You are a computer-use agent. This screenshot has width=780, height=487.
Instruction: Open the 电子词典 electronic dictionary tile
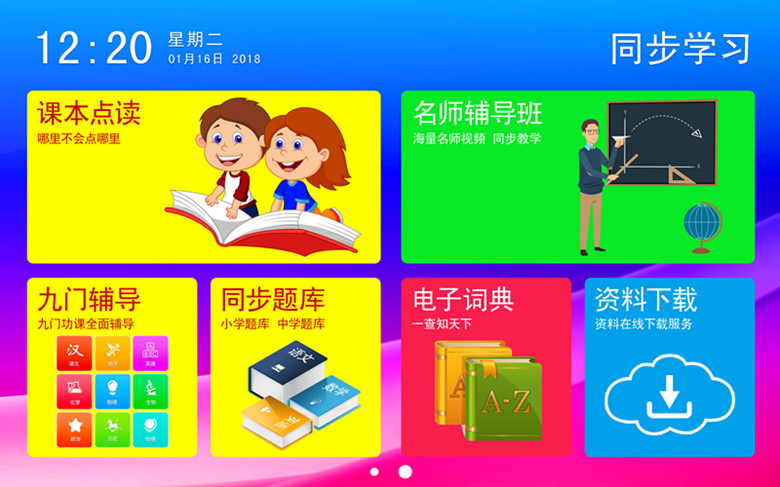pyautogui.click(x=485, y=367)
